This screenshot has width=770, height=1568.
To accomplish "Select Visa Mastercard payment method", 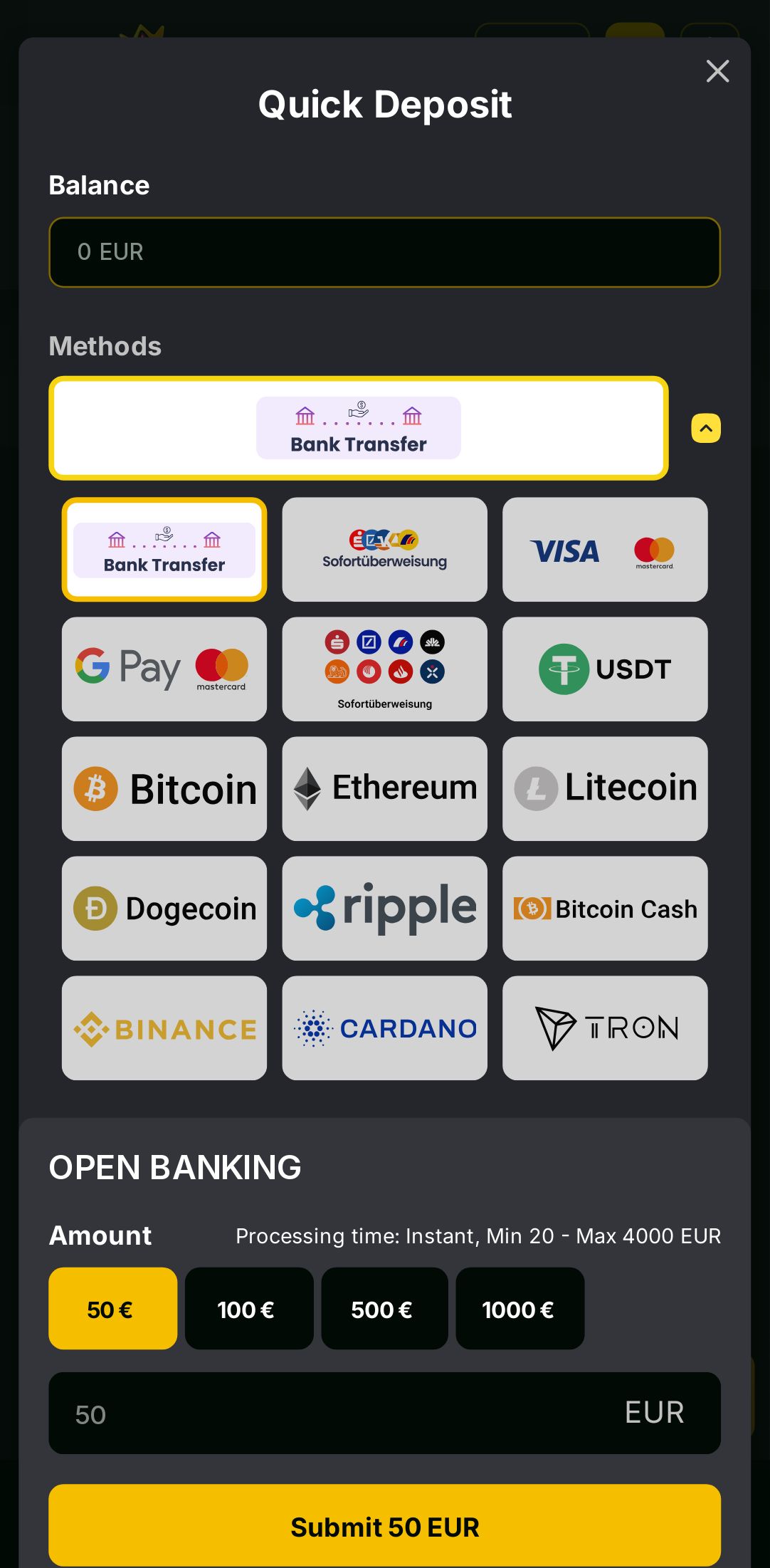I will click(604, 550).
